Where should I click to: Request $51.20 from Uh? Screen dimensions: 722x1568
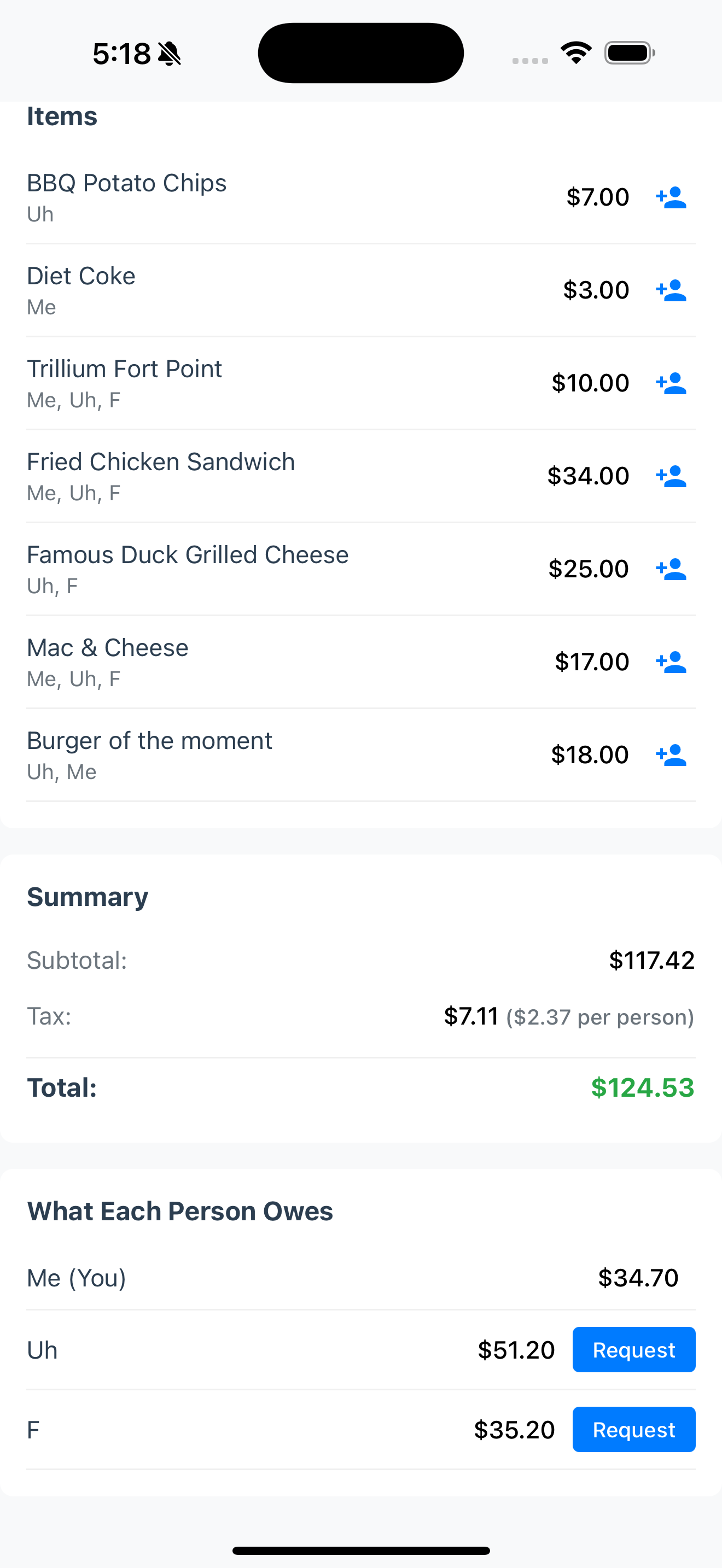[x=633, y=1349]
